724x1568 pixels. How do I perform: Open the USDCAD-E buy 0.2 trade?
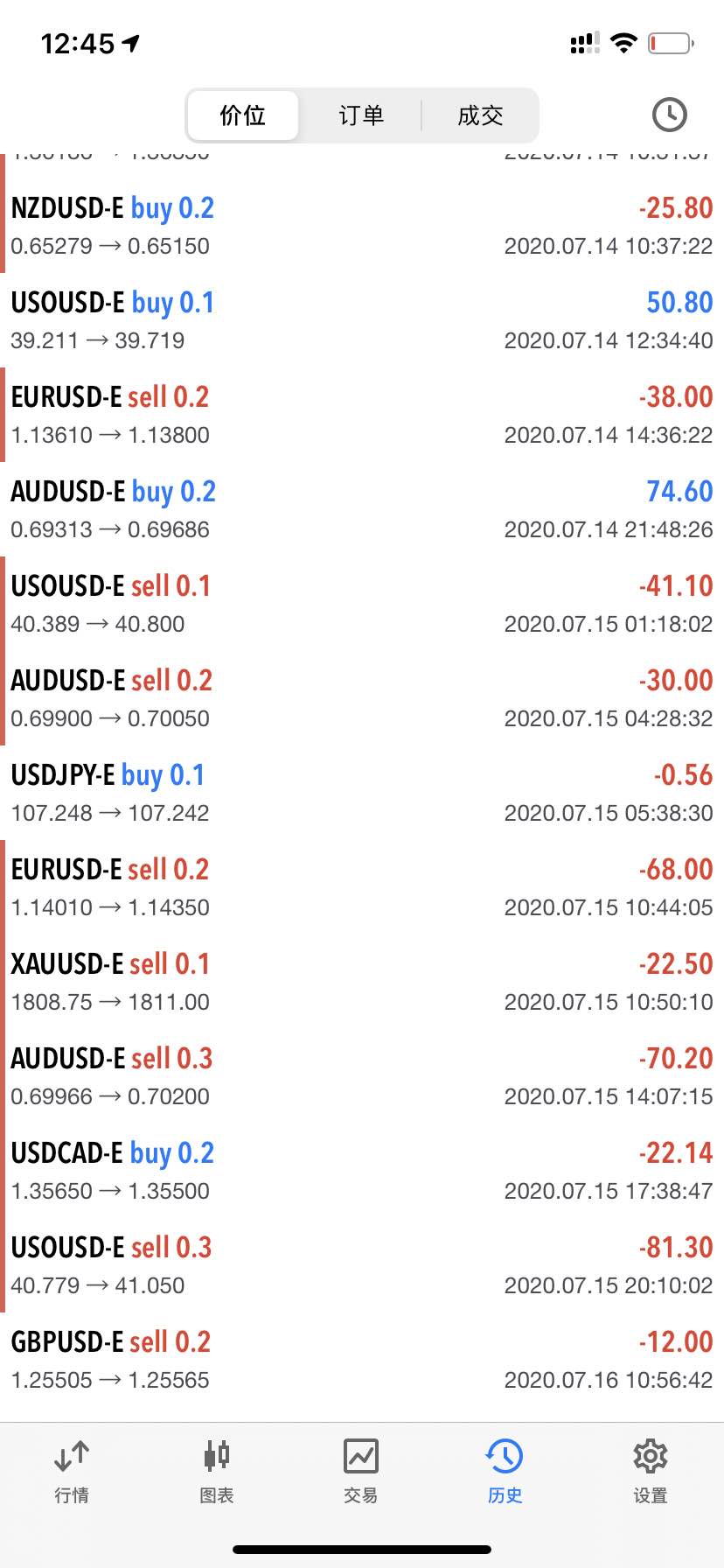(x=362, y=1171)
